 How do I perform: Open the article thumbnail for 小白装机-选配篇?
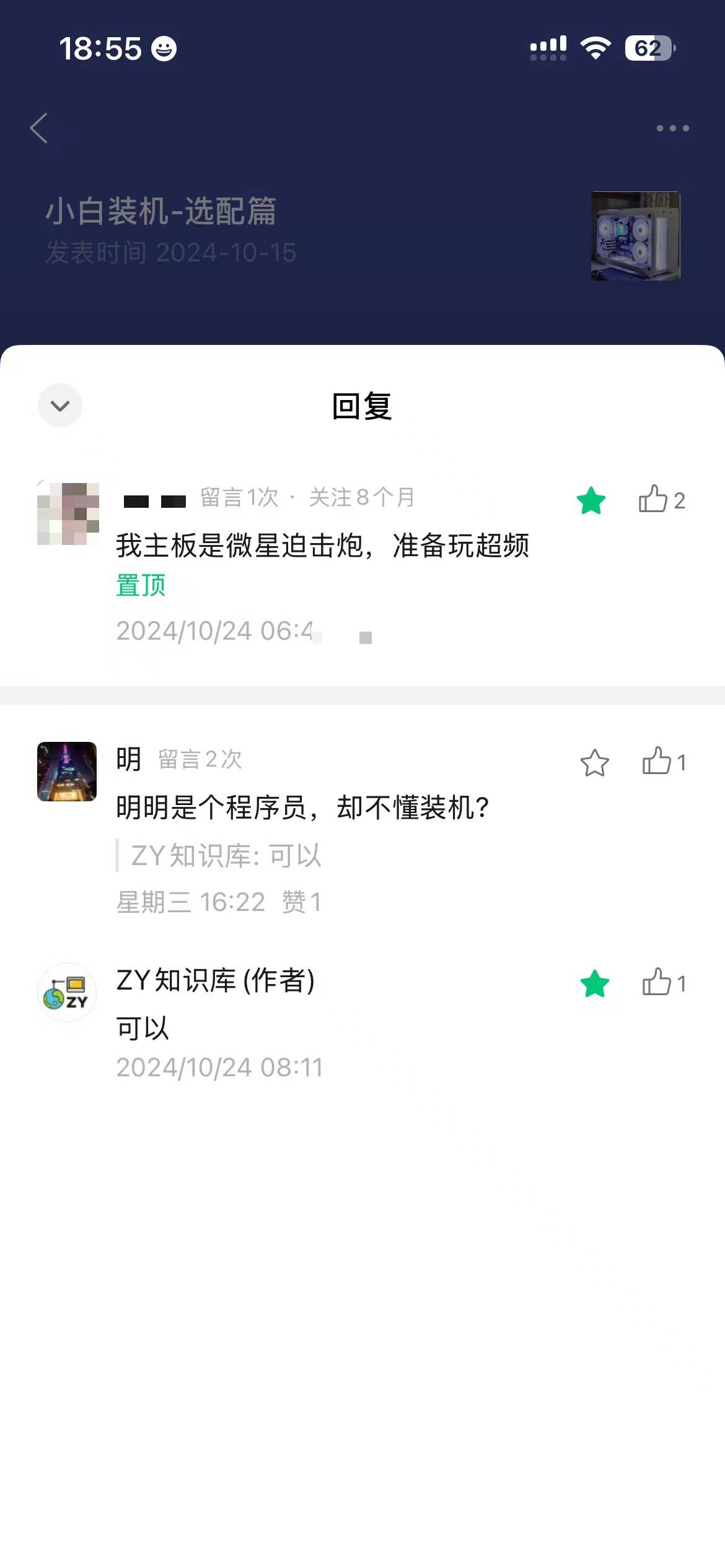(635, 236)
